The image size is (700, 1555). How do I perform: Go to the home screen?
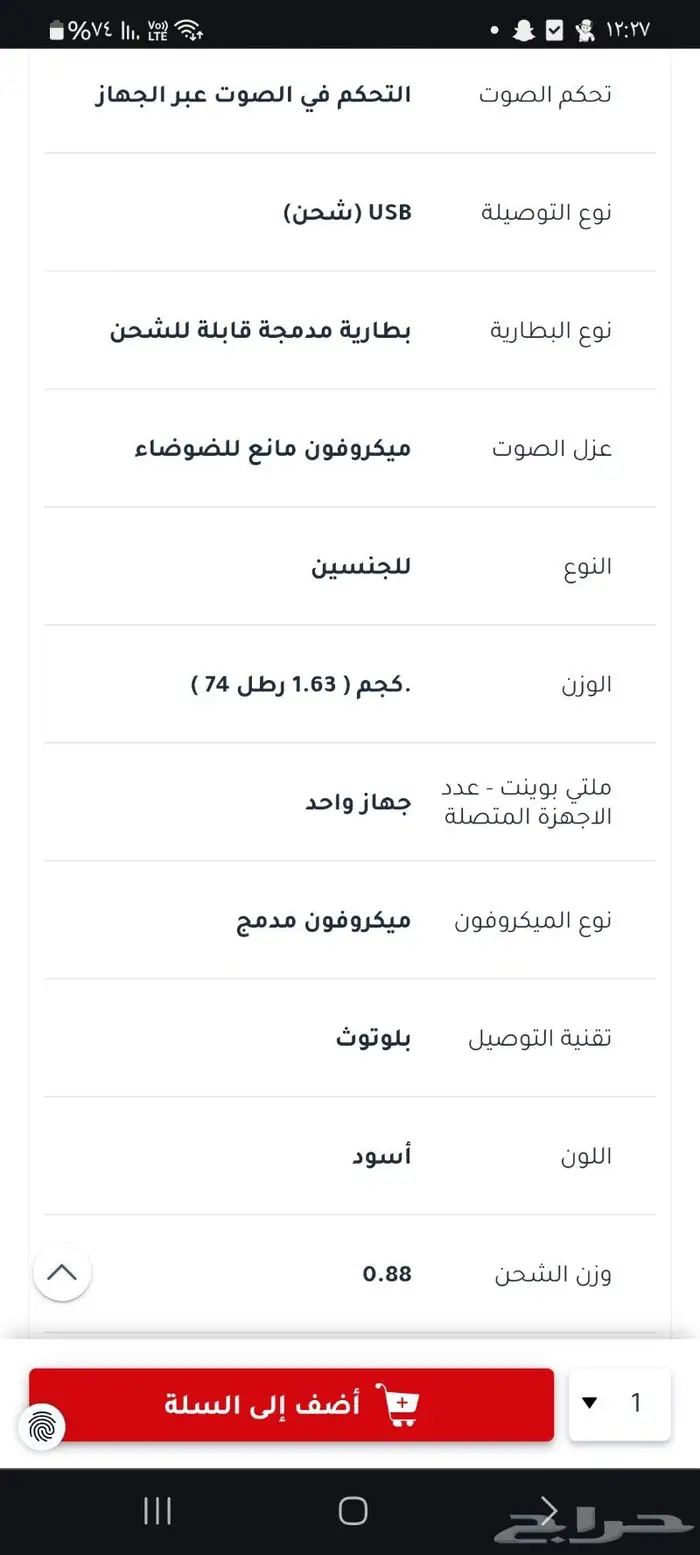[x=353, y=1511]
